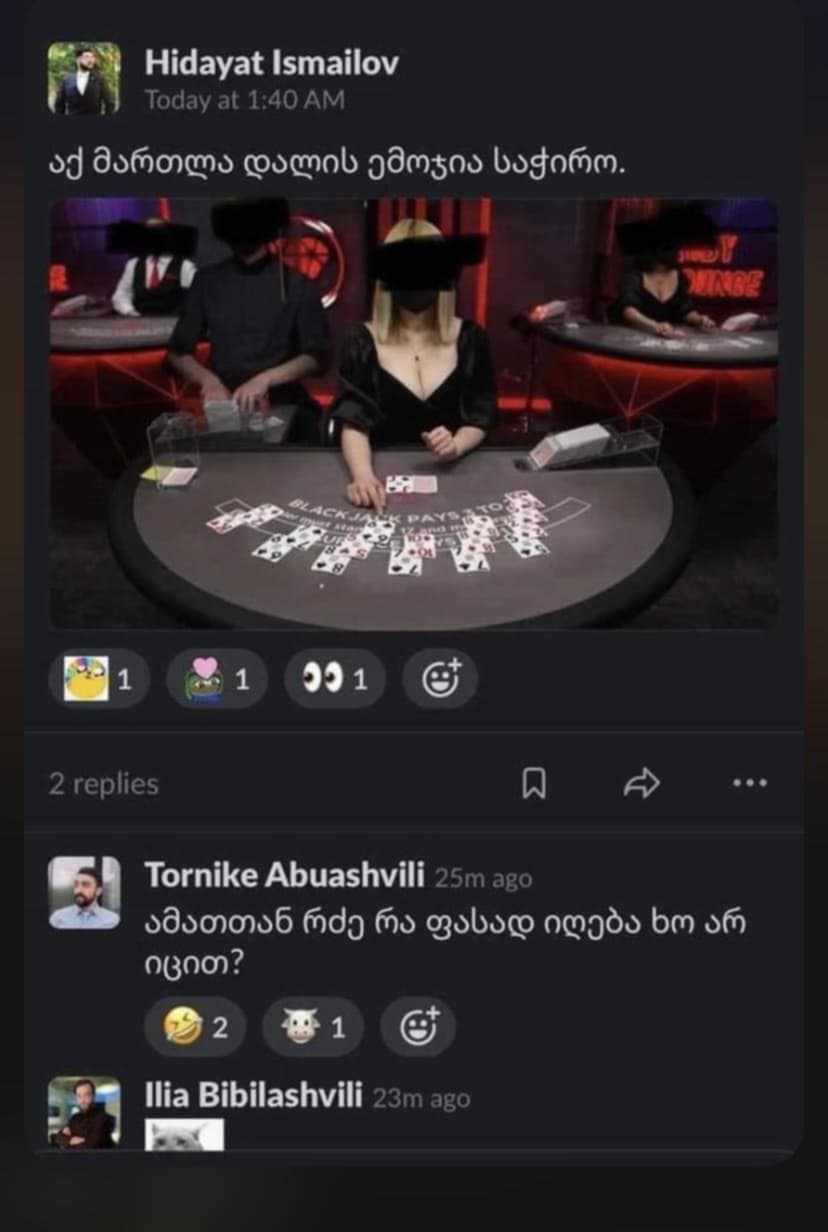Open the posted casino table image
The width and height of the screenshot is (828, 1232).
point(414,413)
